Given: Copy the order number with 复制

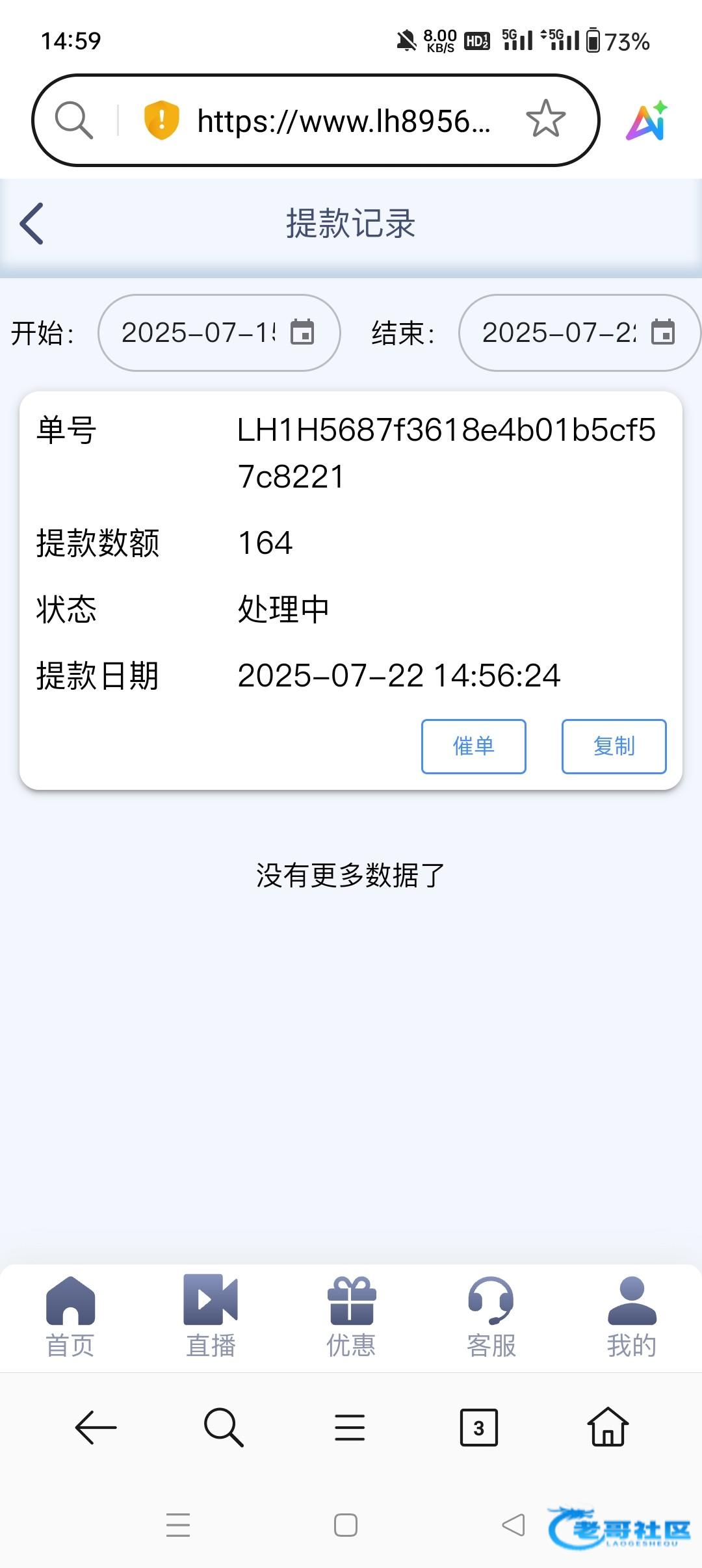Looking at the screenshot, I should (x=614, y=746).
